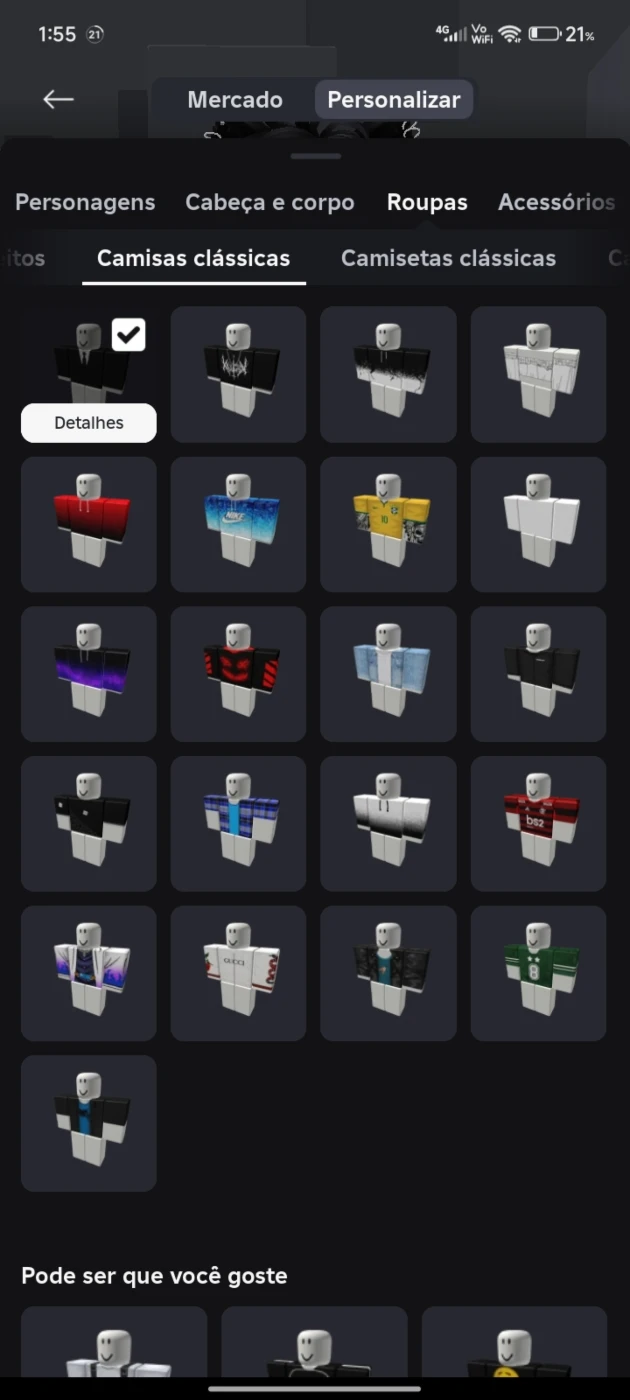Switch to Camisetas clássicas subcategory
Screen dimensions: 630x1400
[448, 258]
